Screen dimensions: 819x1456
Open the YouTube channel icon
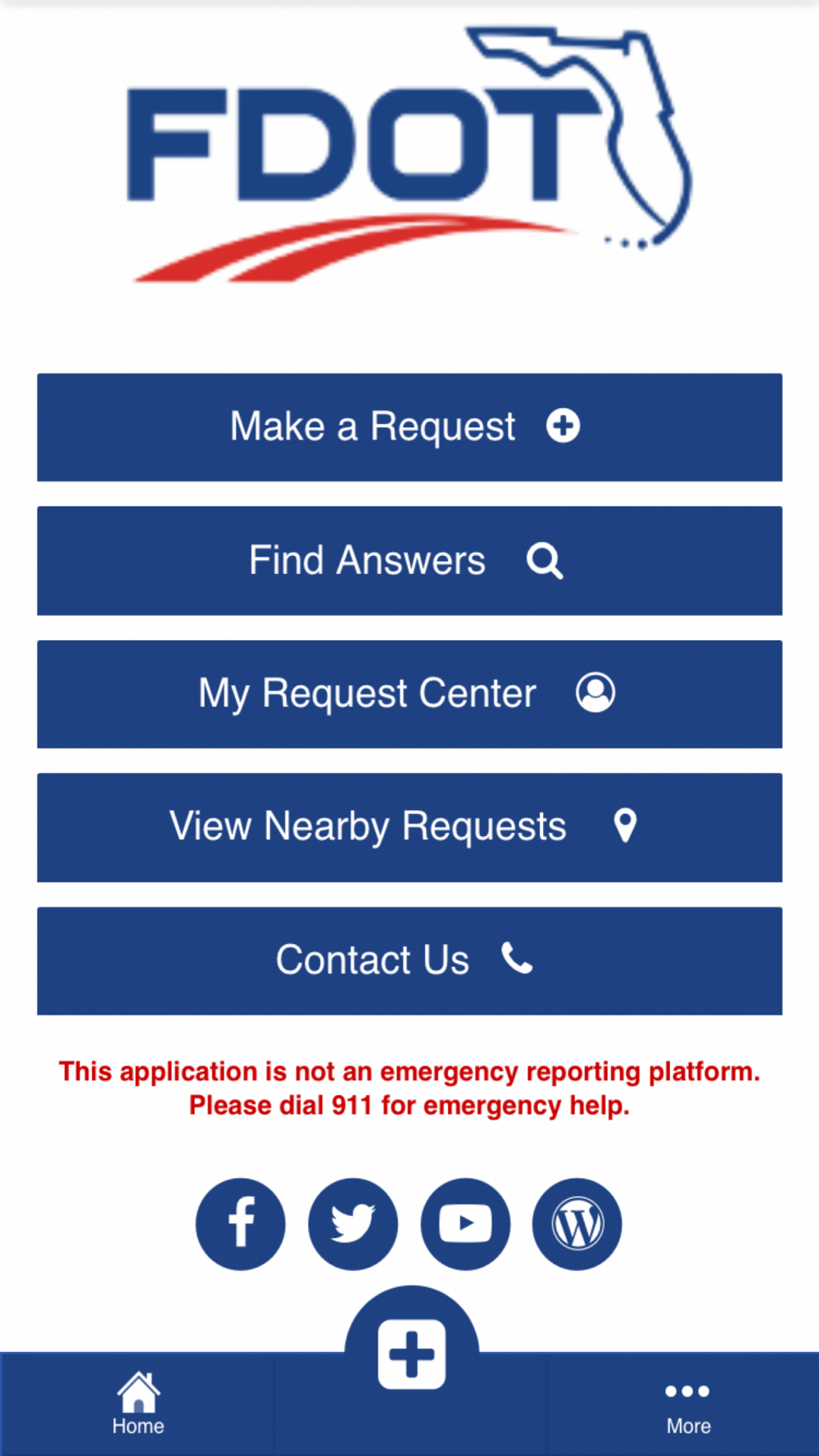pos(465,1223)
